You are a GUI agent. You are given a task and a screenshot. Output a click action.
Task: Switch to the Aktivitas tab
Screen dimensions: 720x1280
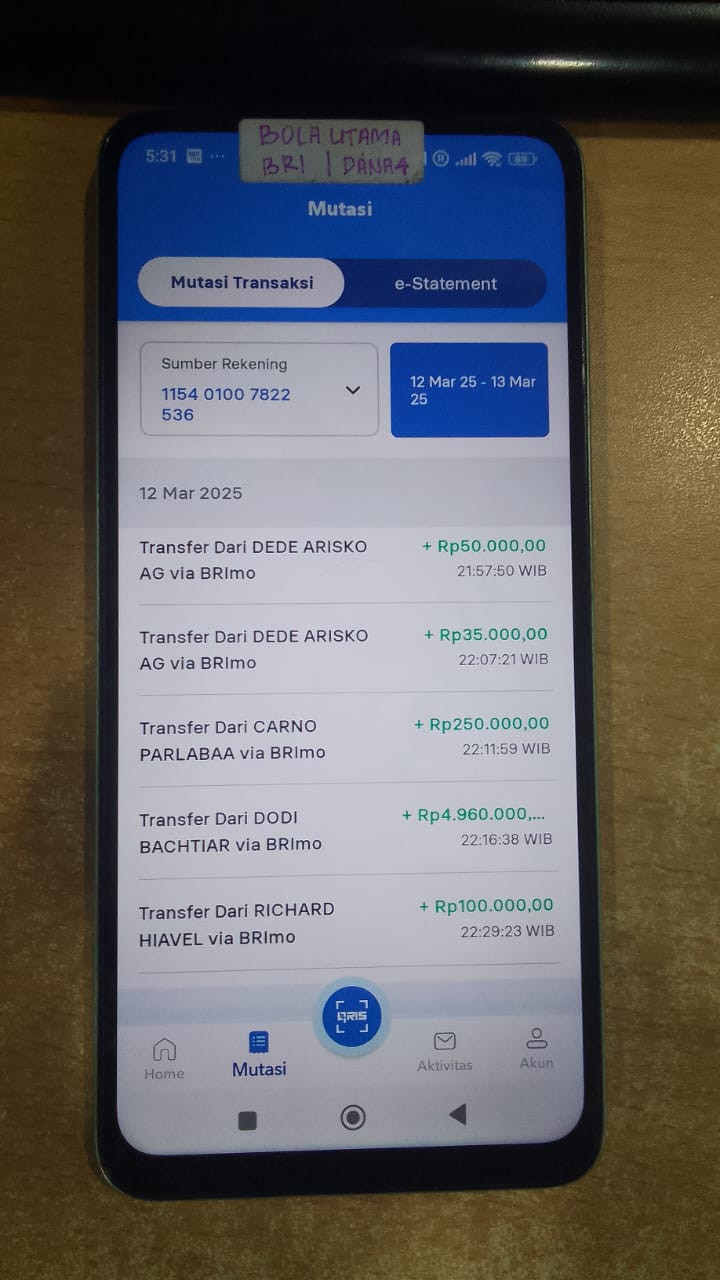(x=445, y=1052)
